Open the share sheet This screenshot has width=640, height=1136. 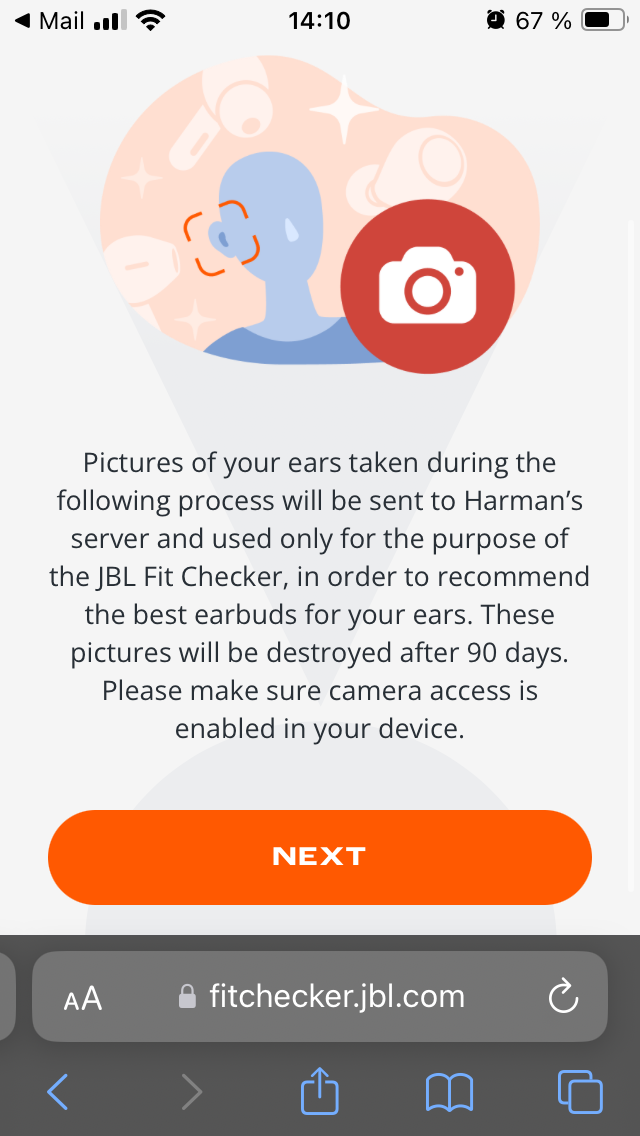pos(321,1090)
